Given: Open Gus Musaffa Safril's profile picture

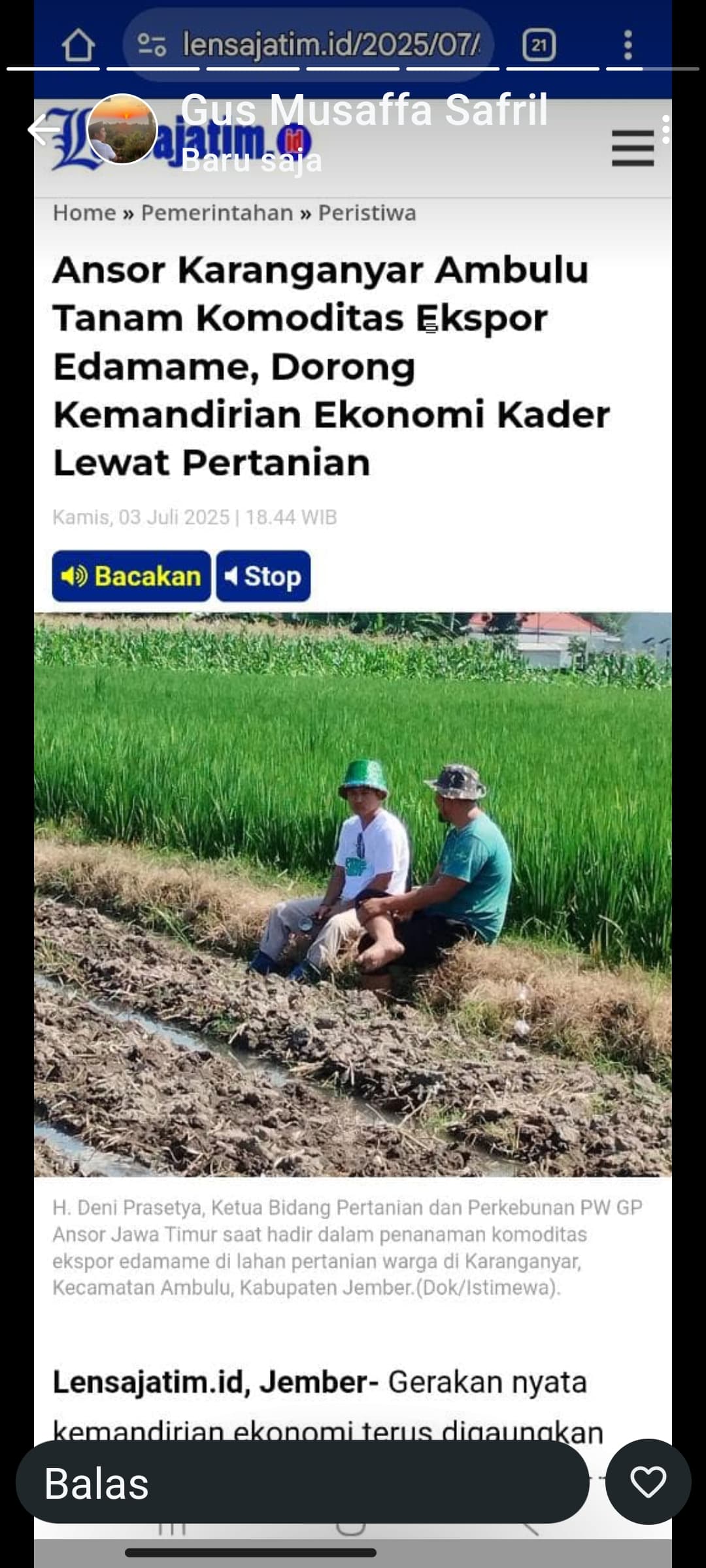Looking at the screenshot, I should tap(122, 129).
